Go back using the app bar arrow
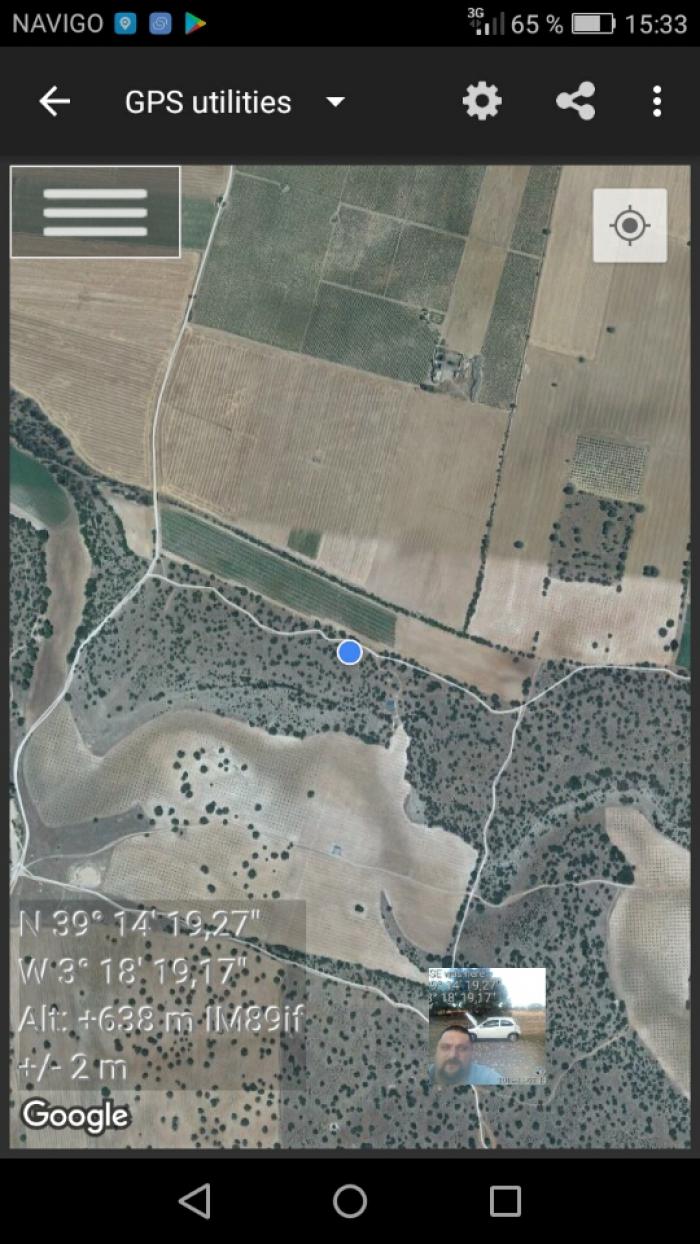Viewport: 700px width, 1244px height. tap(54, 101)
